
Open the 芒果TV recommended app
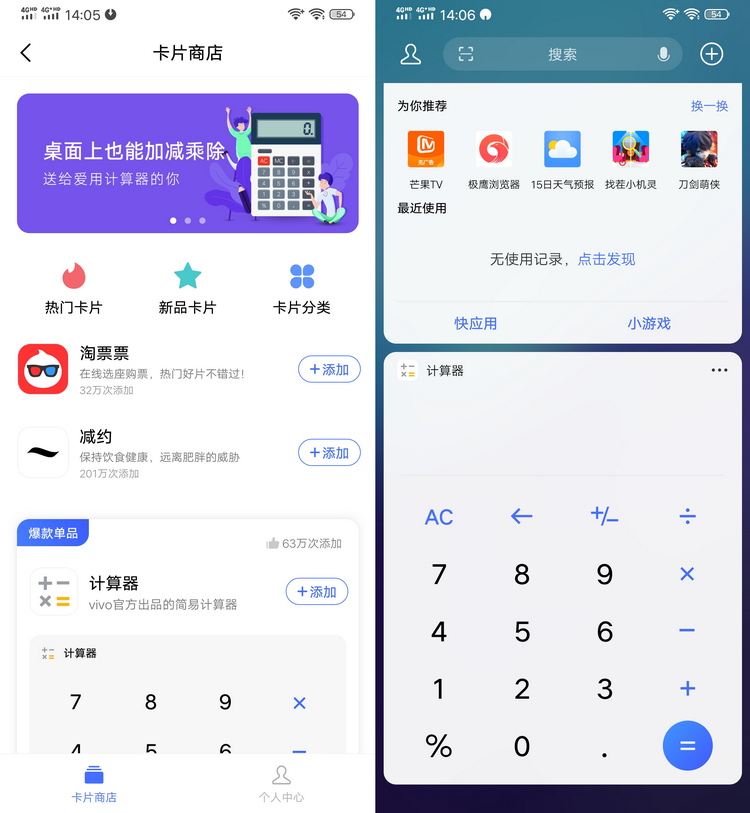pyautogui.click(x=426, y=159)
